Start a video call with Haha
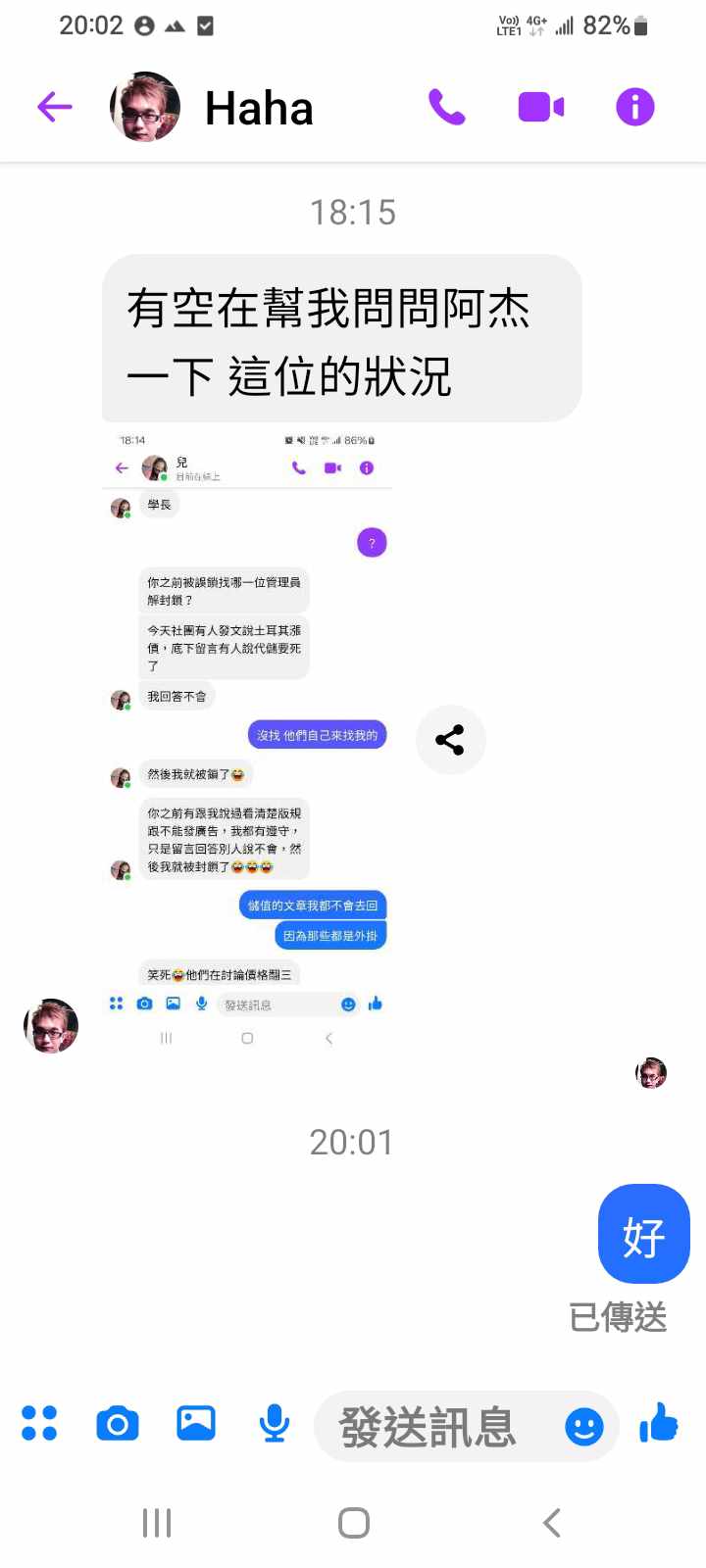Image resolution: width=706 pixels, height=1568 pixels. point(540,107)
